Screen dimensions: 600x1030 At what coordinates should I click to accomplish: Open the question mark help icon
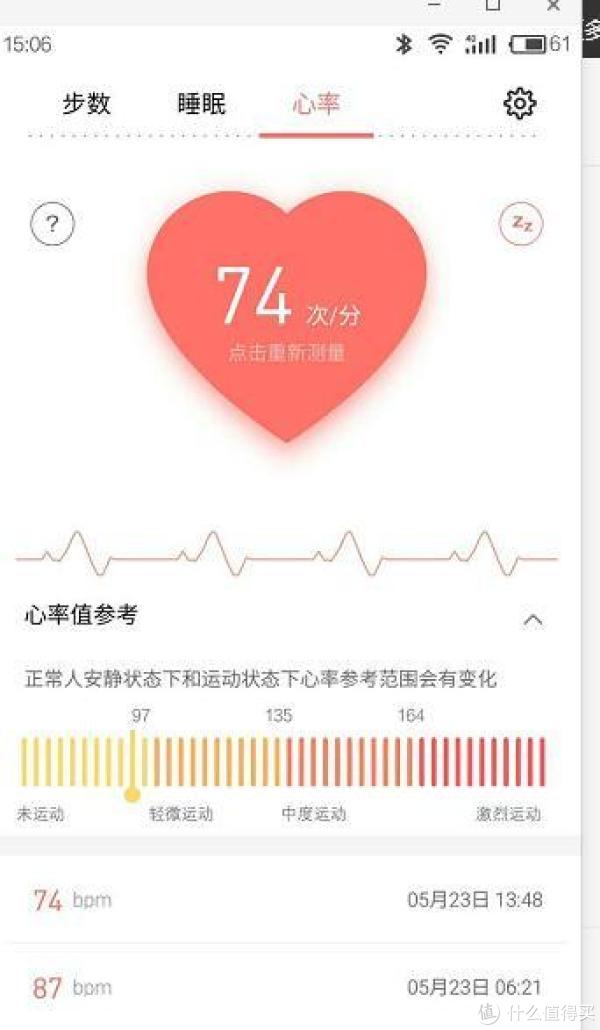(x=53, y=223)
